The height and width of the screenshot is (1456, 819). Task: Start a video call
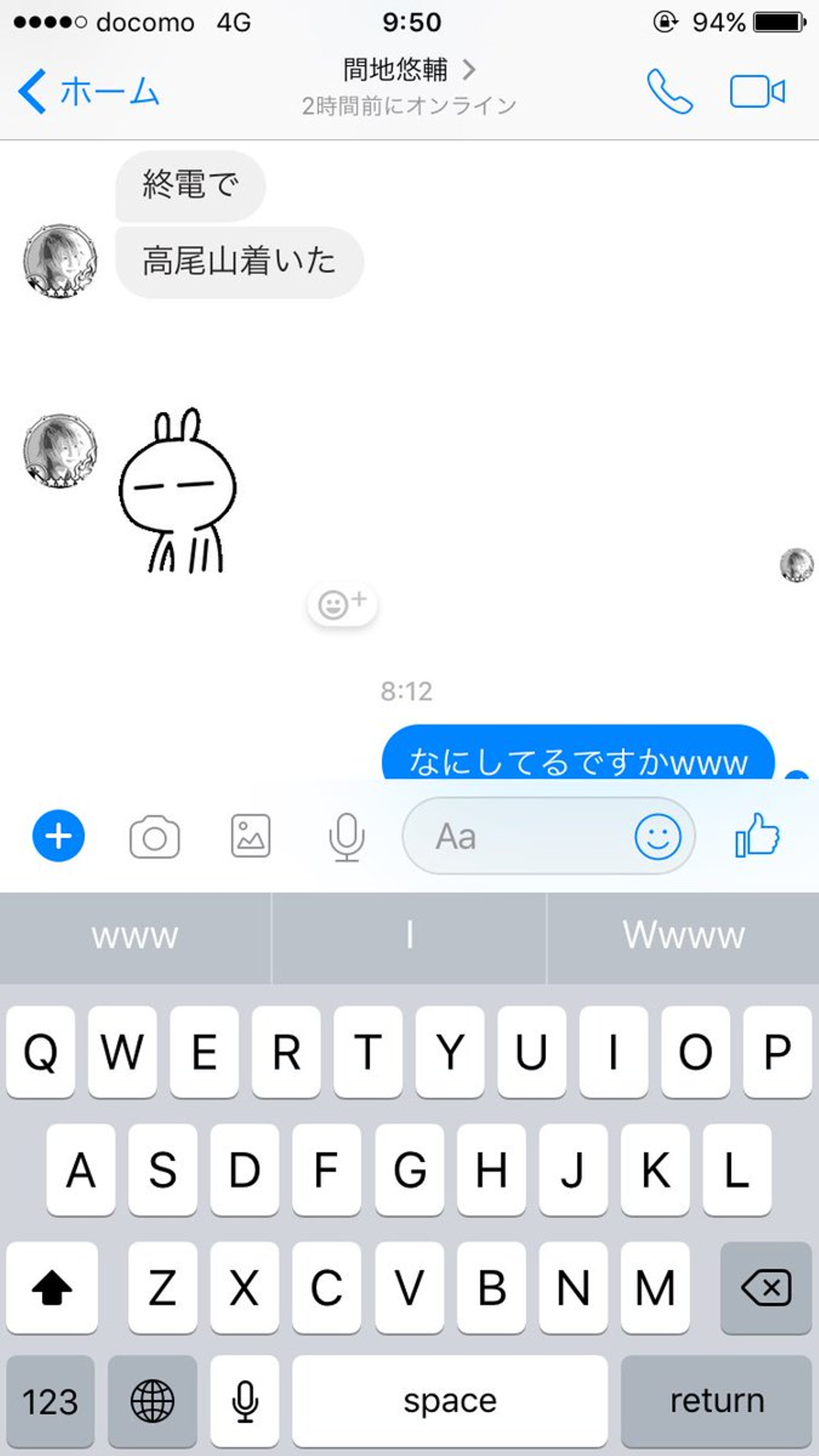click(x=757, y=92)
